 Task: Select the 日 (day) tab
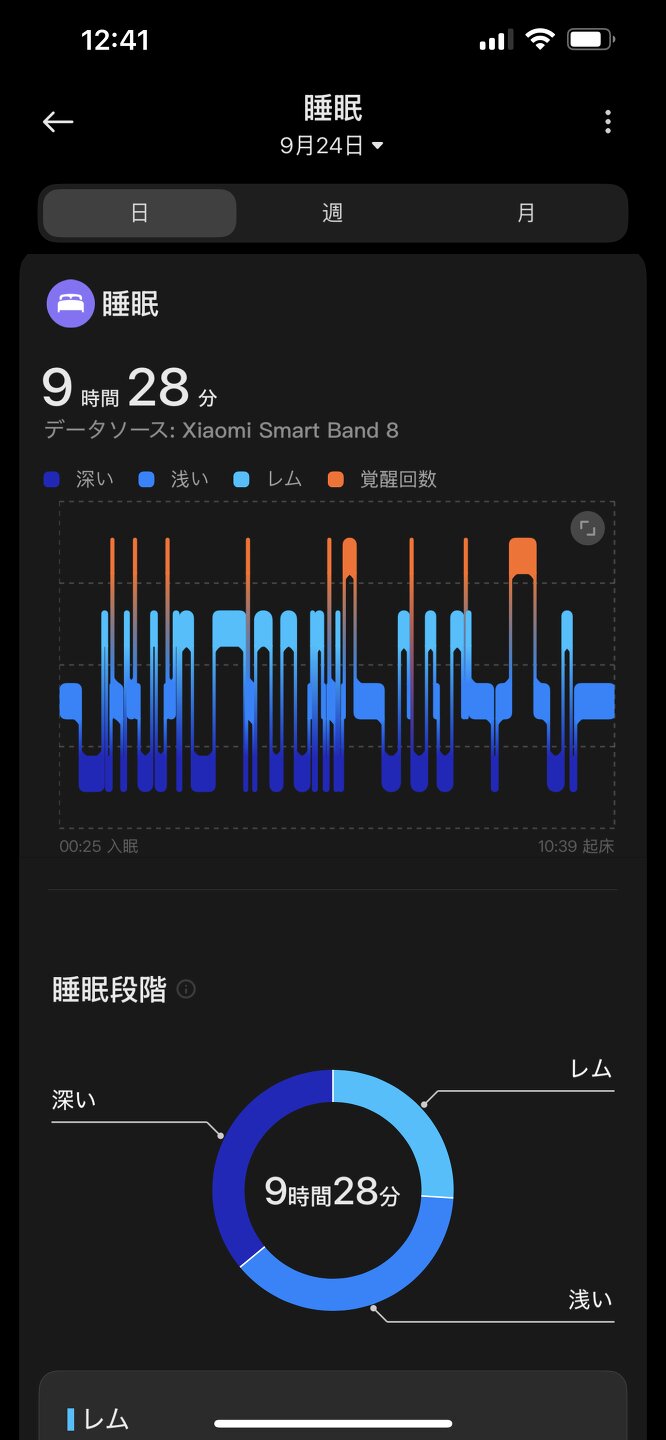(x=140, y=213)
